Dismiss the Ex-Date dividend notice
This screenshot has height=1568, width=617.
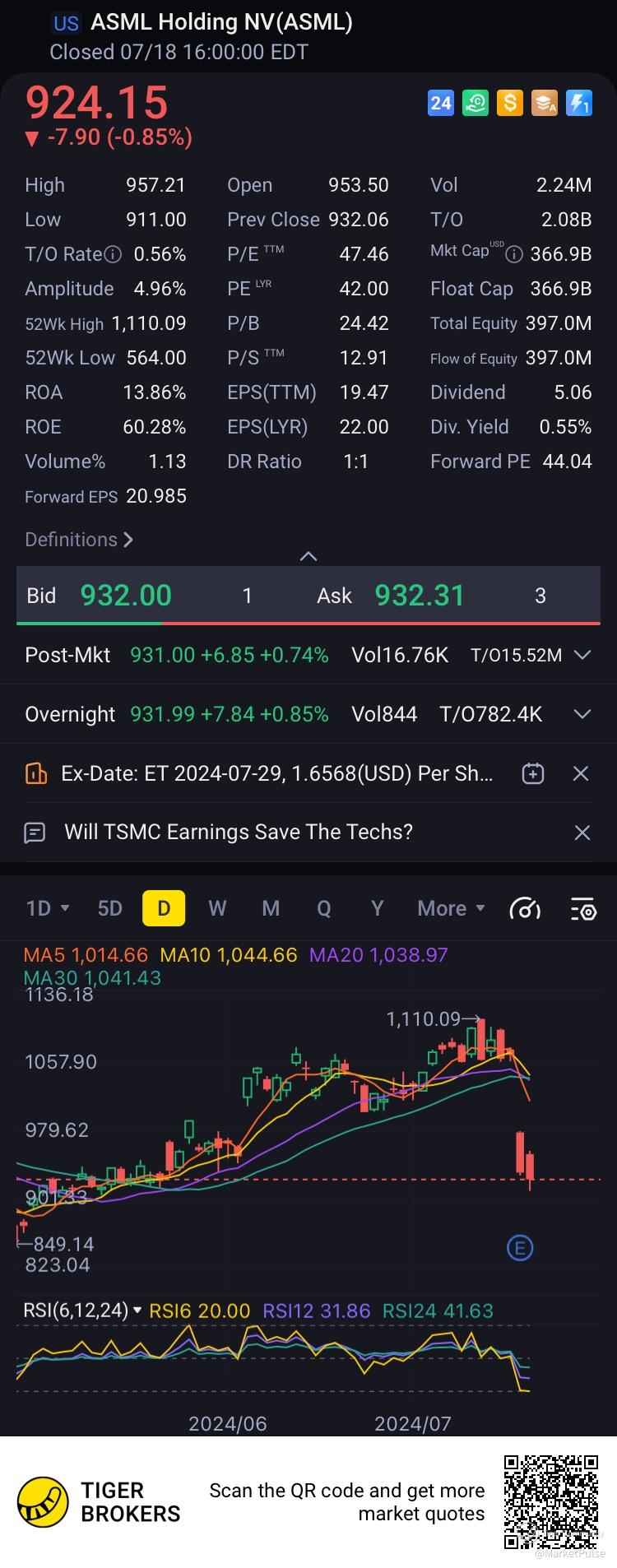(x=581, y=773)
